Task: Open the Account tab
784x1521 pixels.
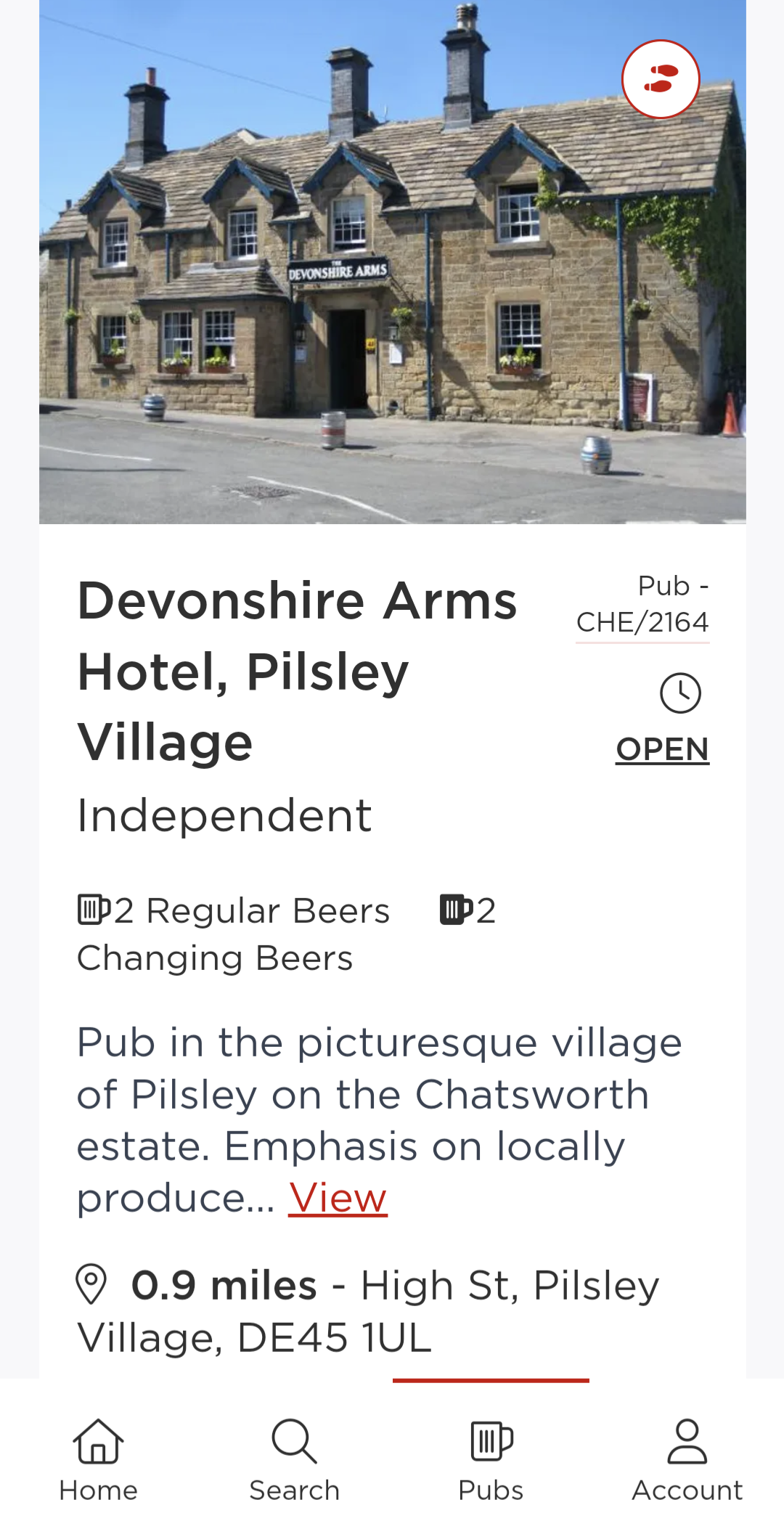Action: [687, 1459]
